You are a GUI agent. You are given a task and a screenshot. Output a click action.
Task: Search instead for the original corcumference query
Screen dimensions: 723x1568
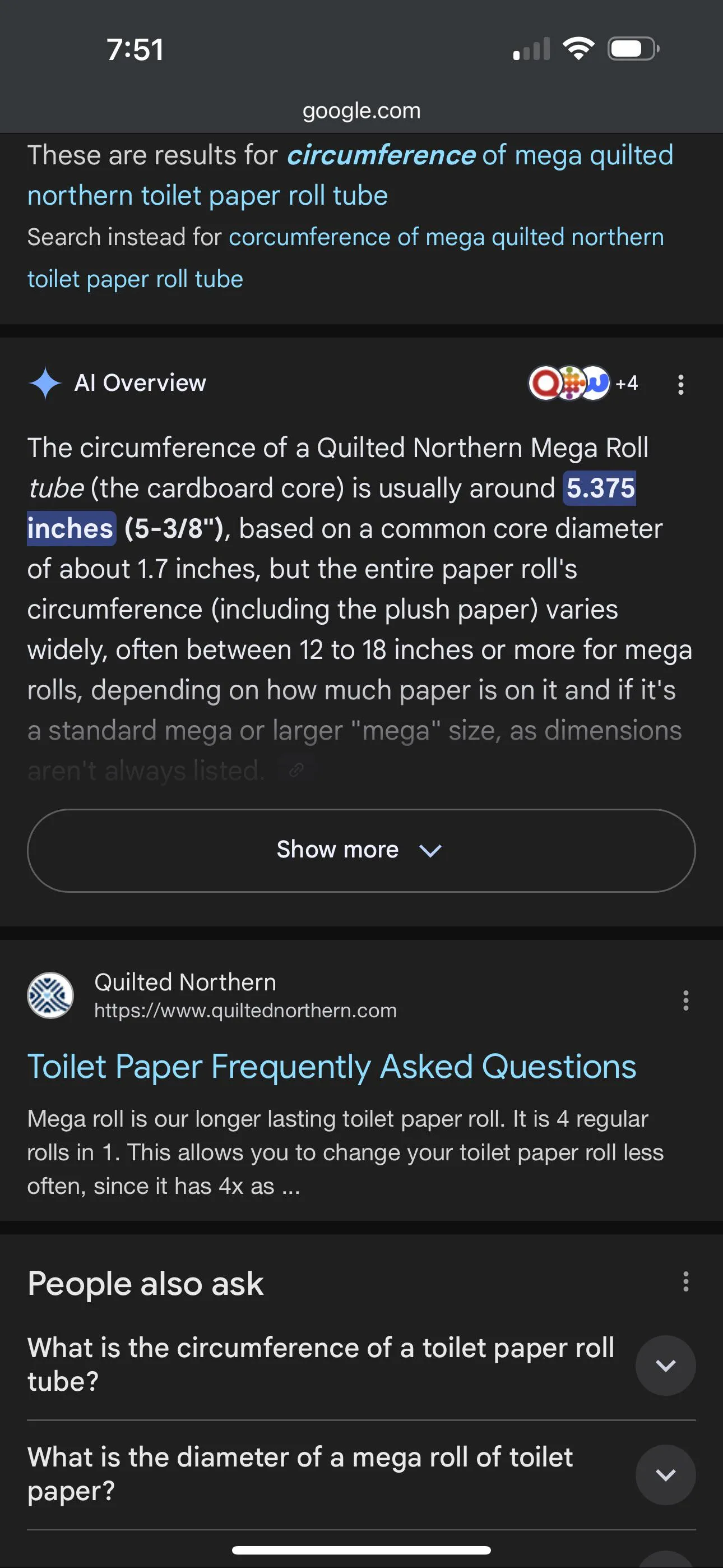click(x=446, y=237)
